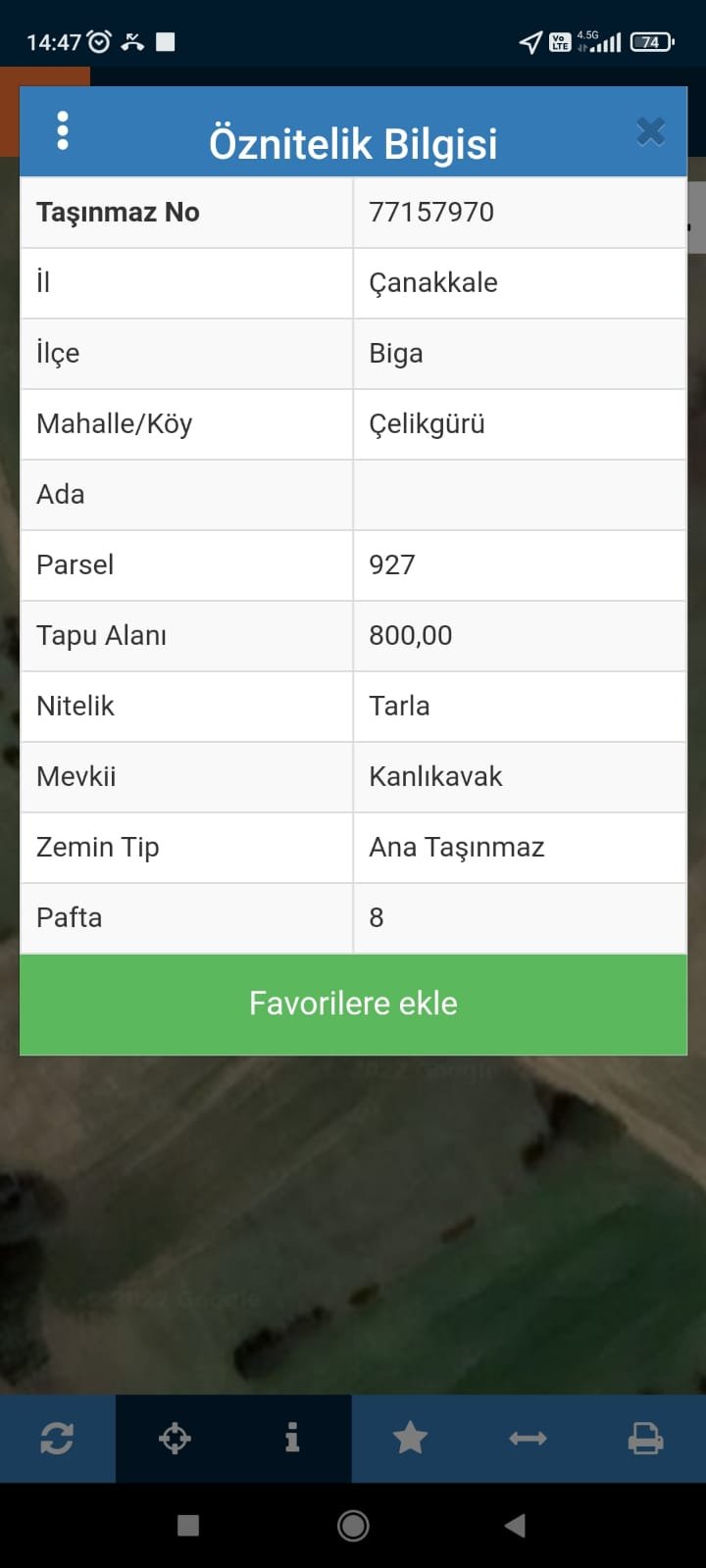Open the three-dot menu in the dialog header
This screenshot has width=706, height=1568.
63,130
